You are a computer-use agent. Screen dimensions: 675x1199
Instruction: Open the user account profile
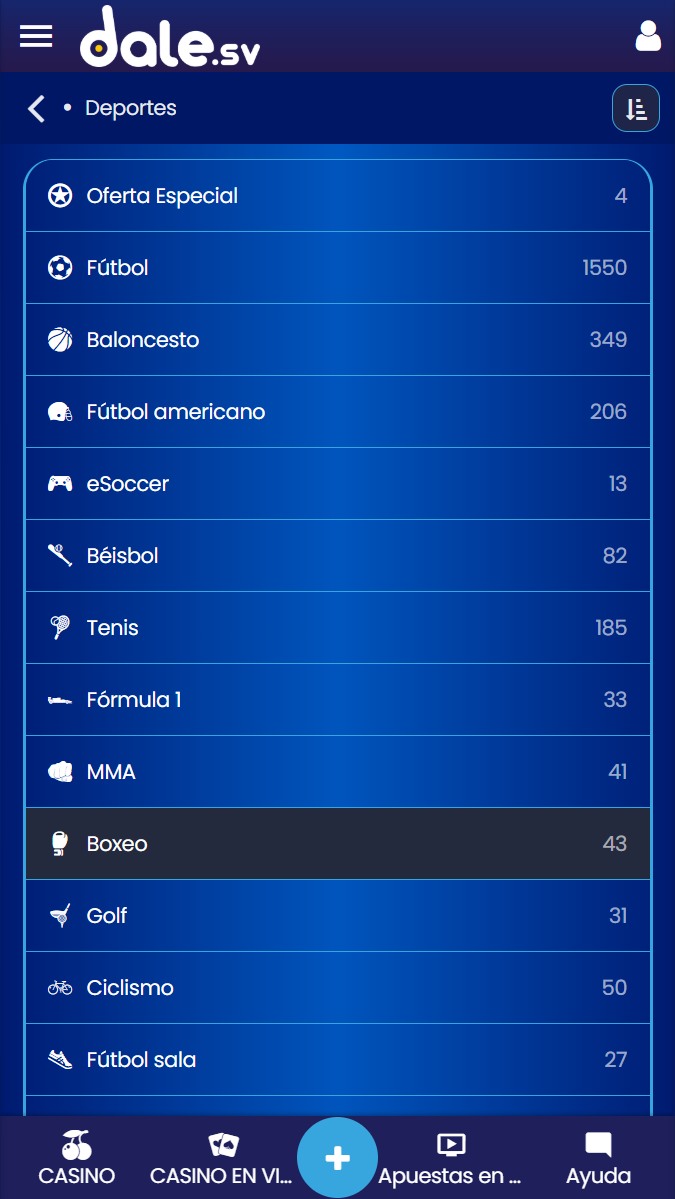coord(648,36)
